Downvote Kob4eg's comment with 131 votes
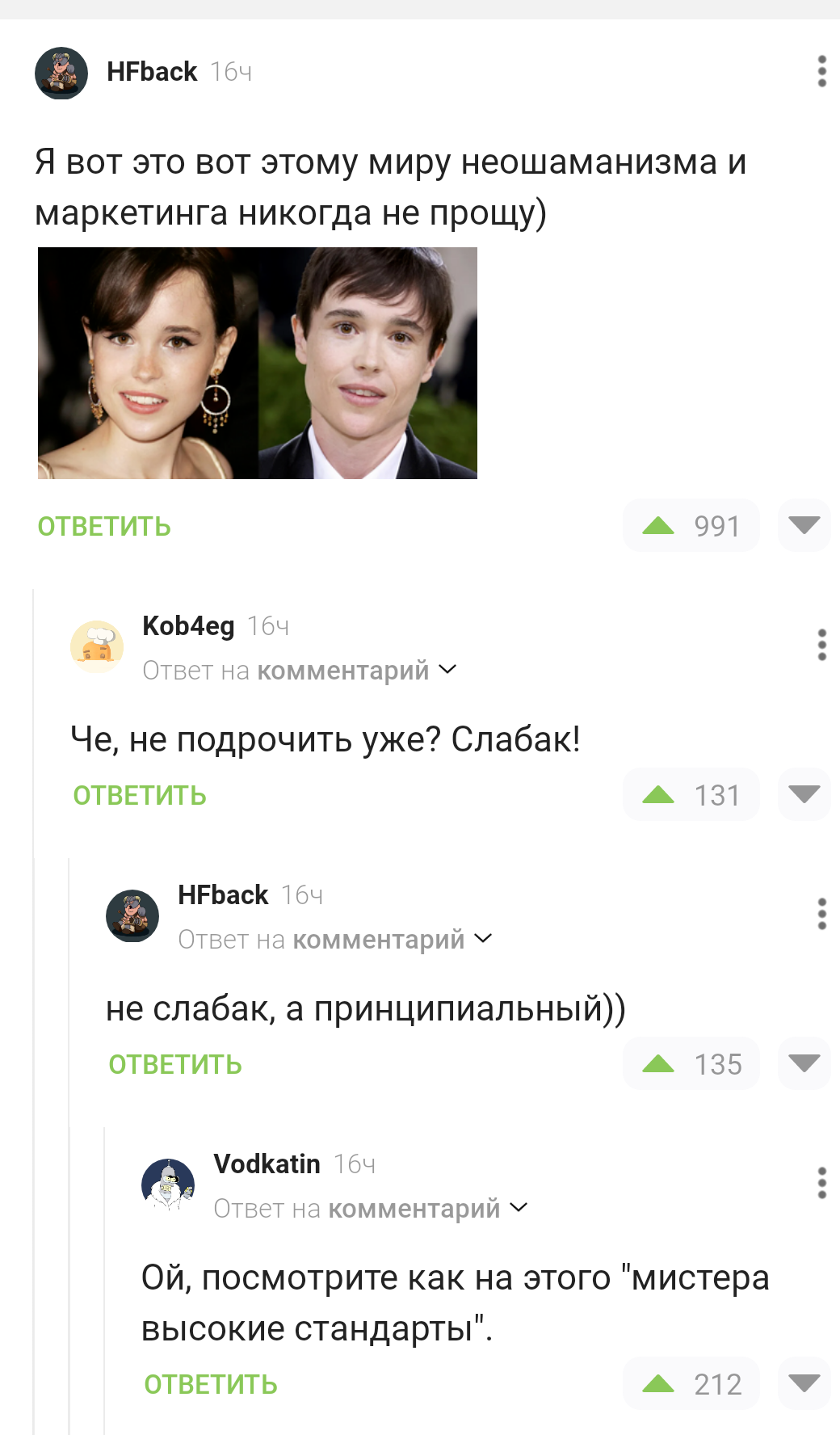The height and width of the screenshot is (1435, 840). pyautogui.click(x=804, y=795)
